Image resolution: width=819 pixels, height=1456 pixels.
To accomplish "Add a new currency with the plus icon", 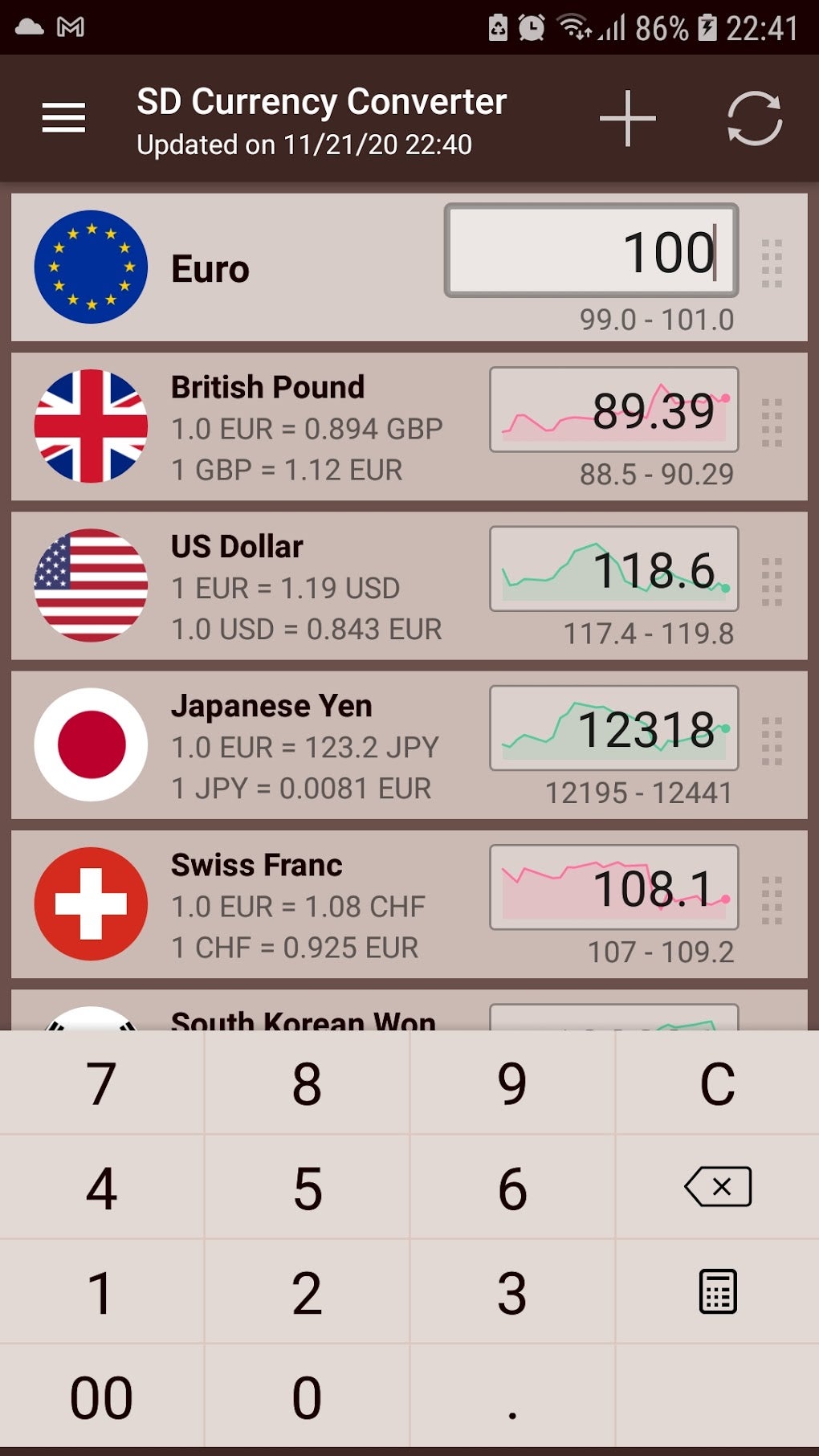I will click(628, 119).
